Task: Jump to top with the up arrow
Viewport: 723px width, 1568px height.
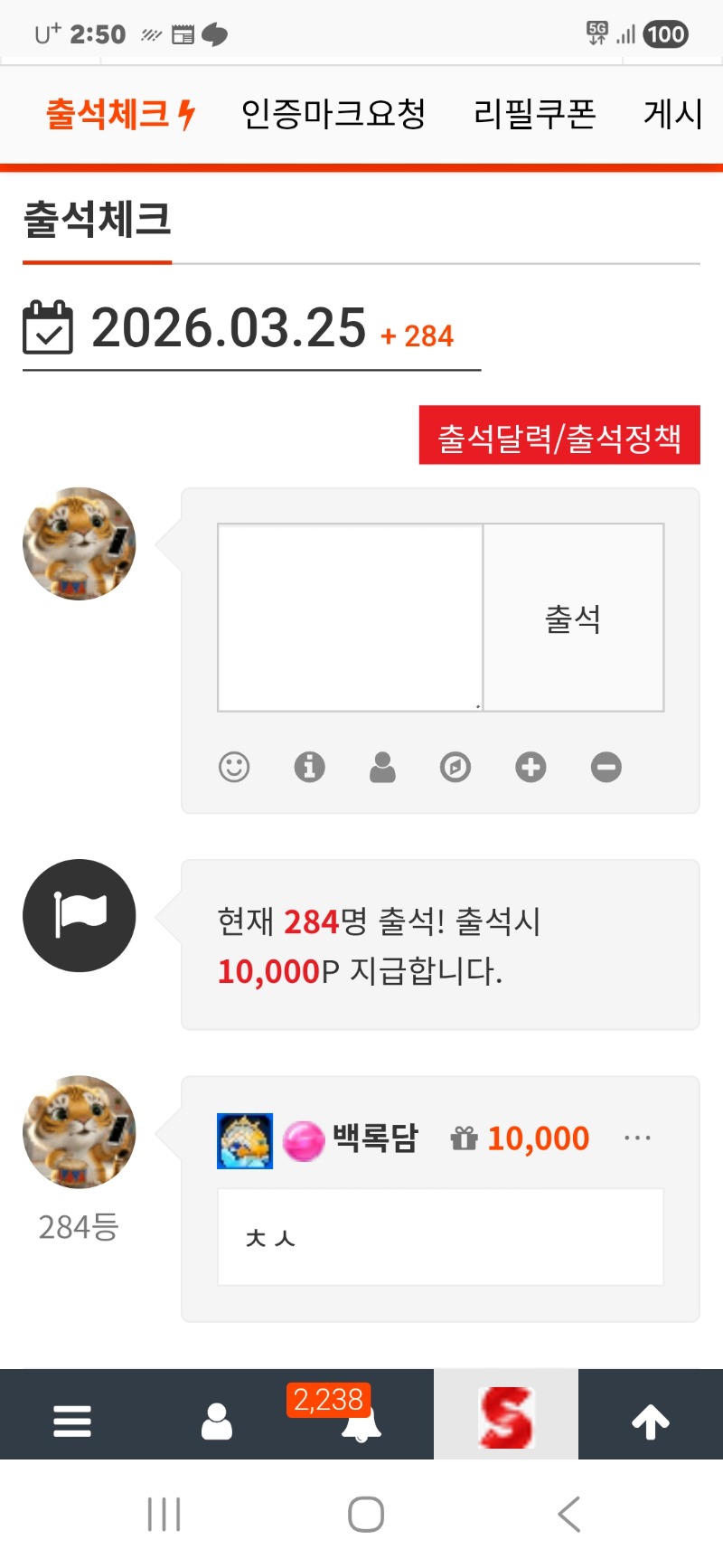Action: [651, 1422]
